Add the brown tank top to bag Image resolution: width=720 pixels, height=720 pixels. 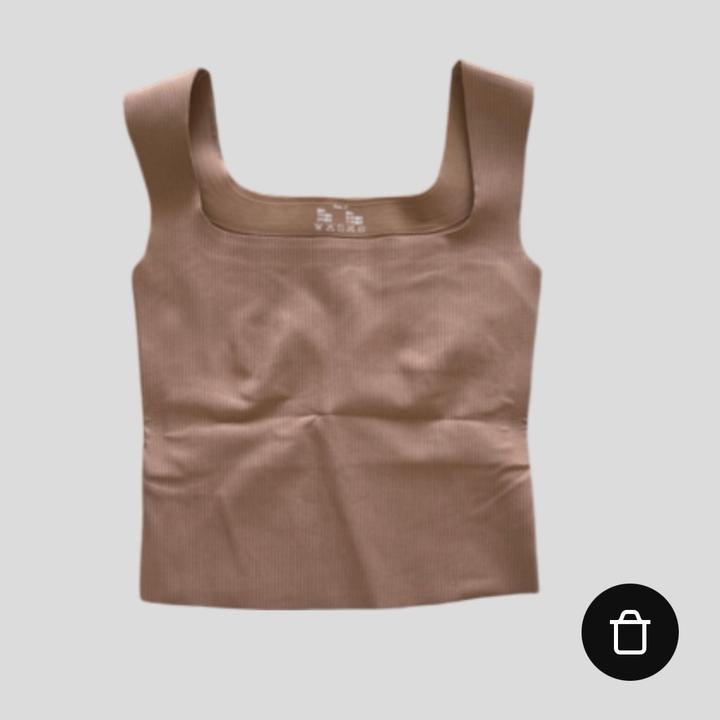pyautogui.click(x=630, y=632)
